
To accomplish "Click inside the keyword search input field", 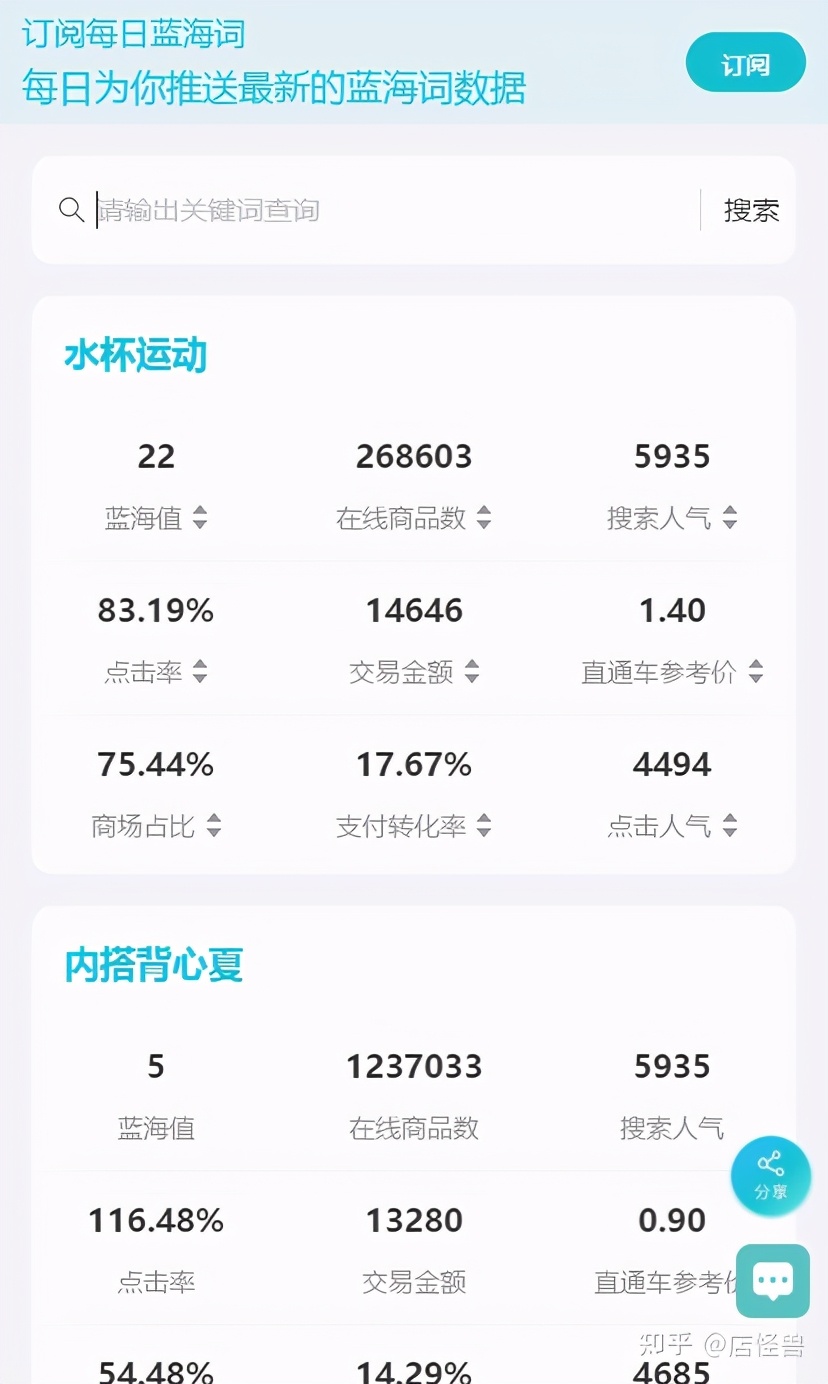I will pyautogui.click(x=300, y=210).
